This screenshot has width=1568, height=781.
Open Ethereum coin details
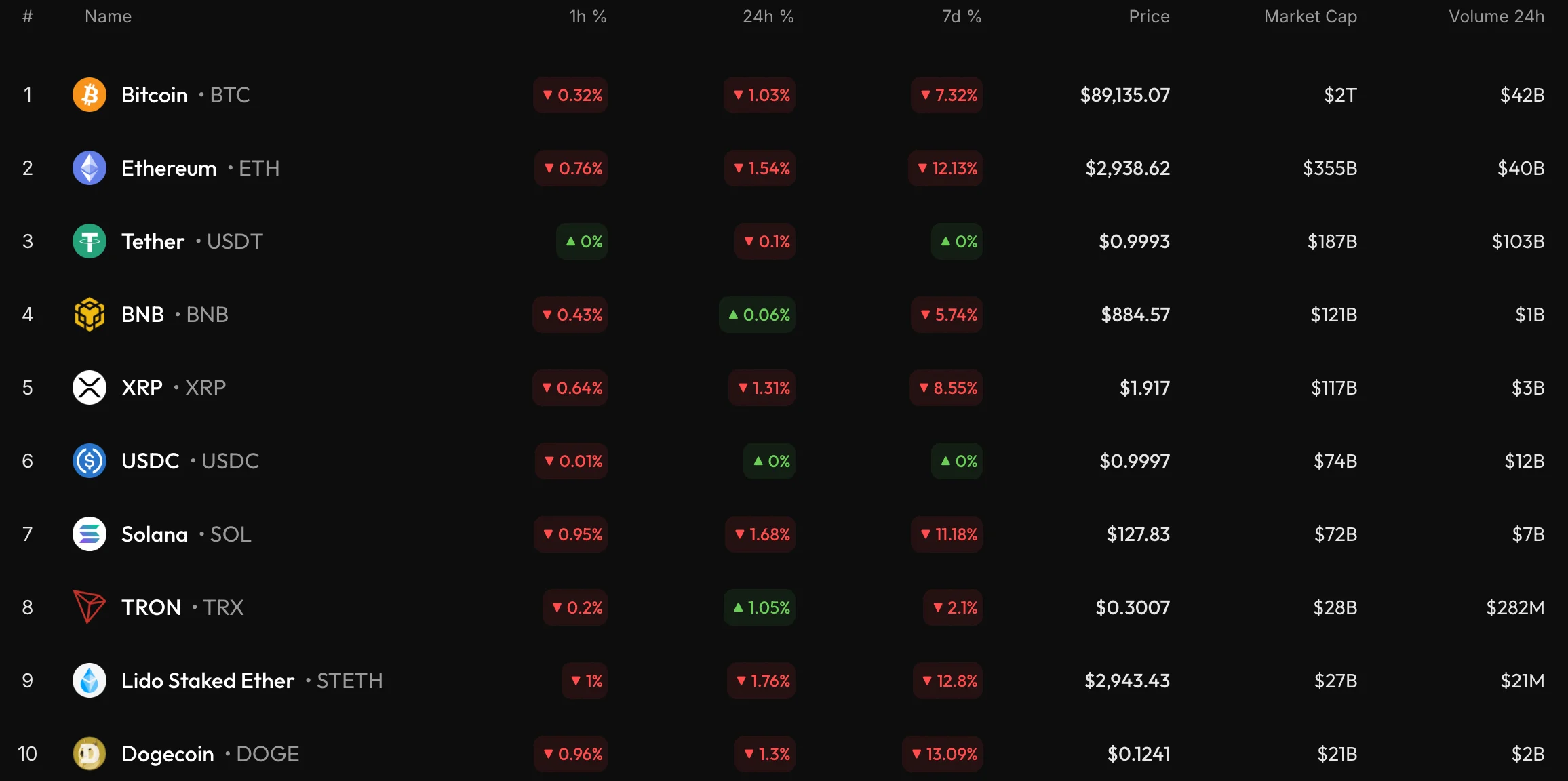pos(169,168)
